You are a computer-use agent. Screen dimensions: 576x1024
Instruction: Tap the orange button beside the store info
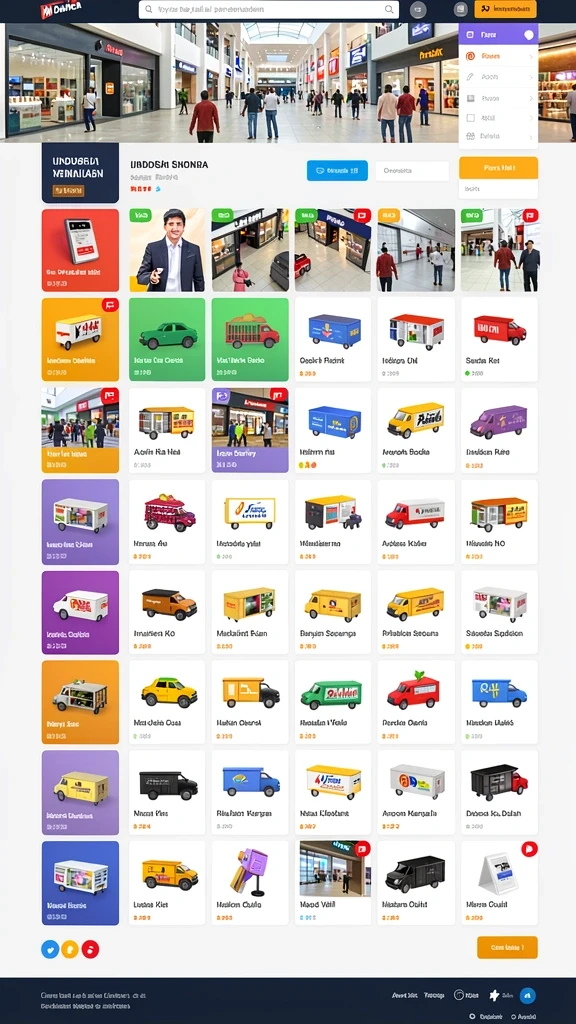tap(498, 168)
